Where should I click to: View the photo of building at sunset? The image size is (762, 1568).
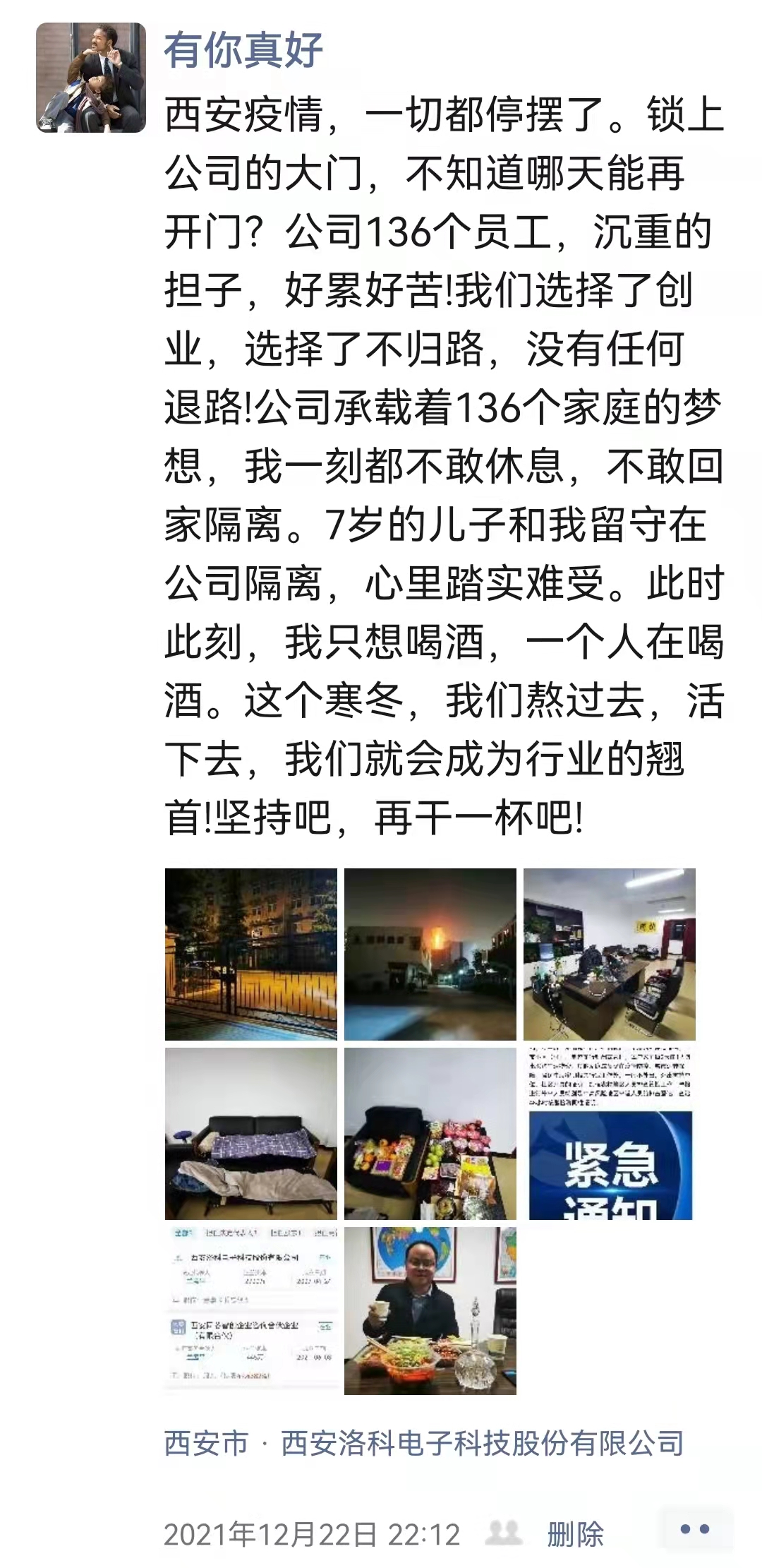430,954
